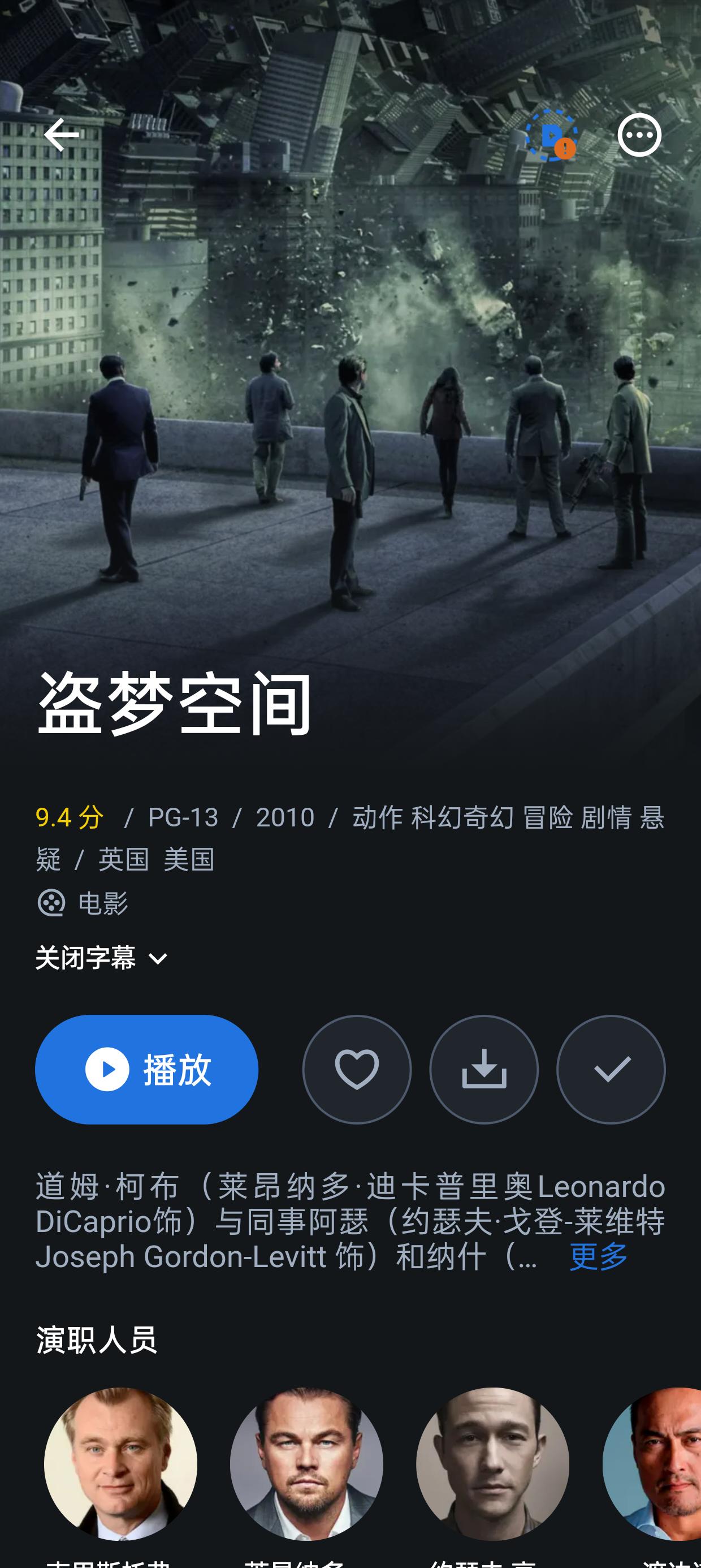Mark the movie as watched with checkmark
Image resolution: width=701 pixels, height=1568 pixels.
(611, 1069)
